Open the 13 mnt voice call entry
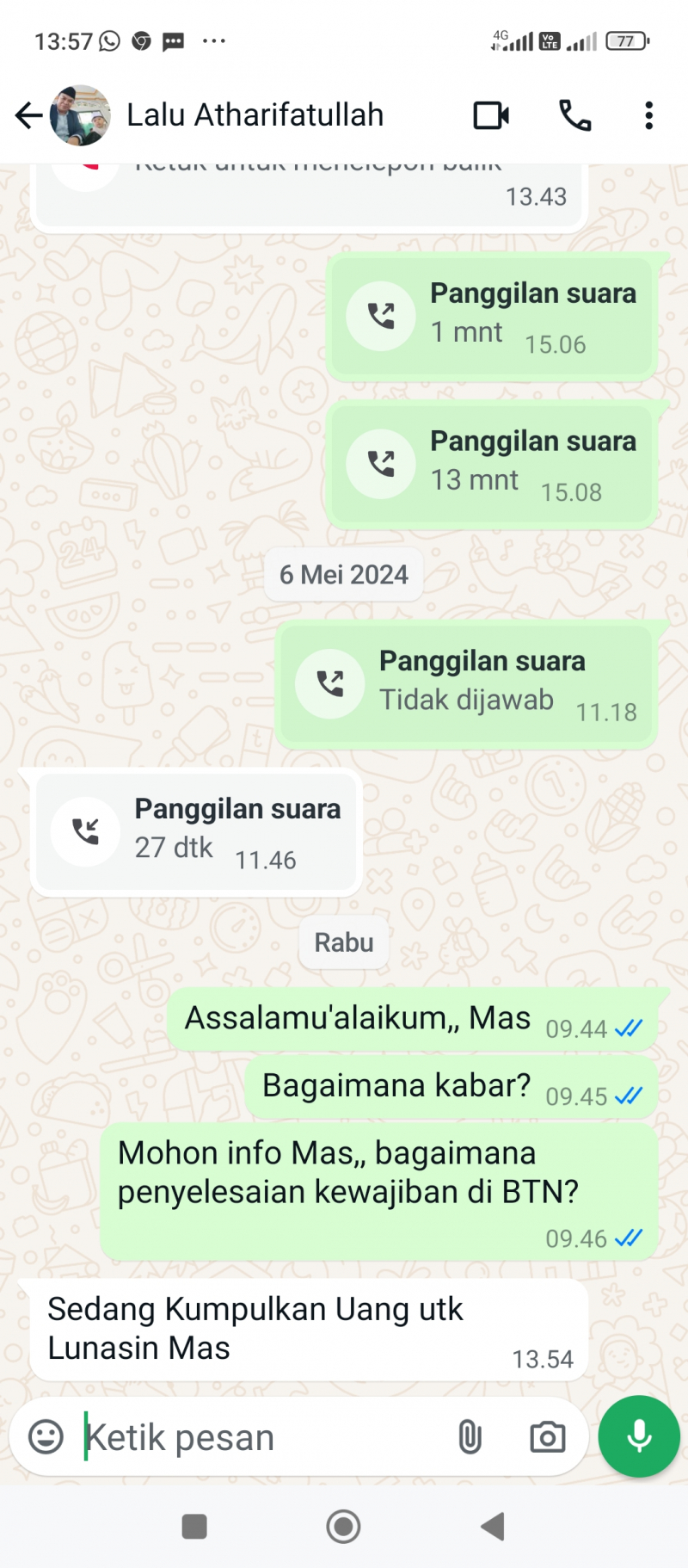Image resolution: width=688 pixels, height=1568 pixels. click(x=491, y=465)
